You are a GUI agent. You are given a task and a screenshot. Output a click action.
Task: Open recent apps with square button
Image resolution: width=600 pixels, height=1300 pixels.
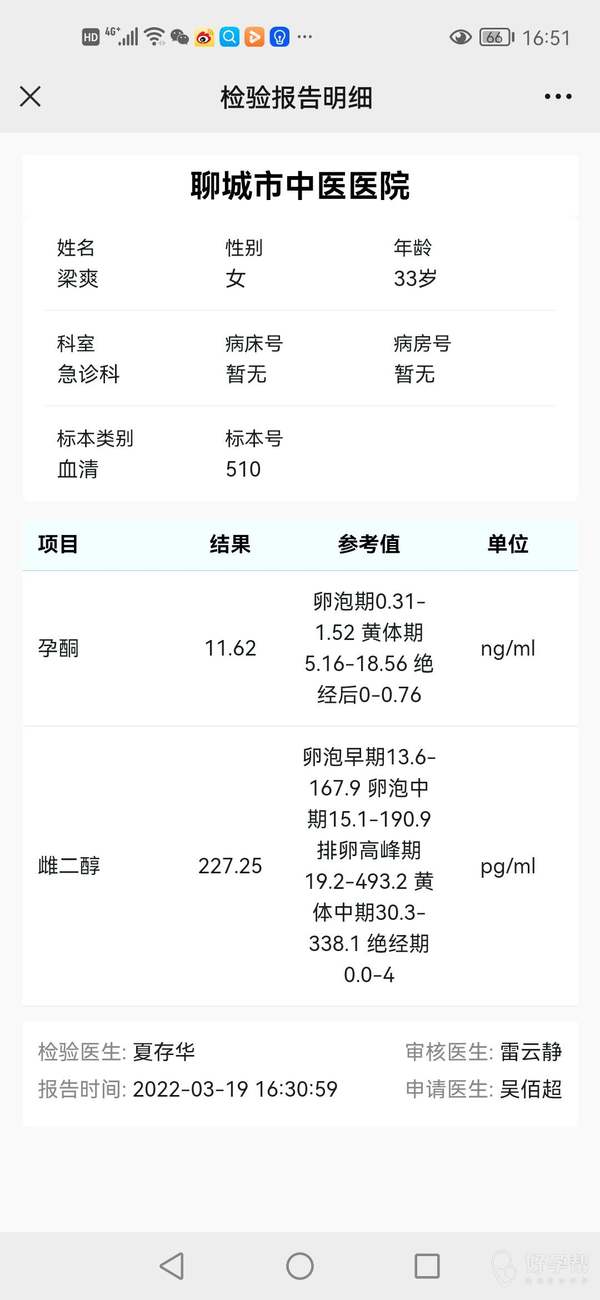[x=427, y=1265]
